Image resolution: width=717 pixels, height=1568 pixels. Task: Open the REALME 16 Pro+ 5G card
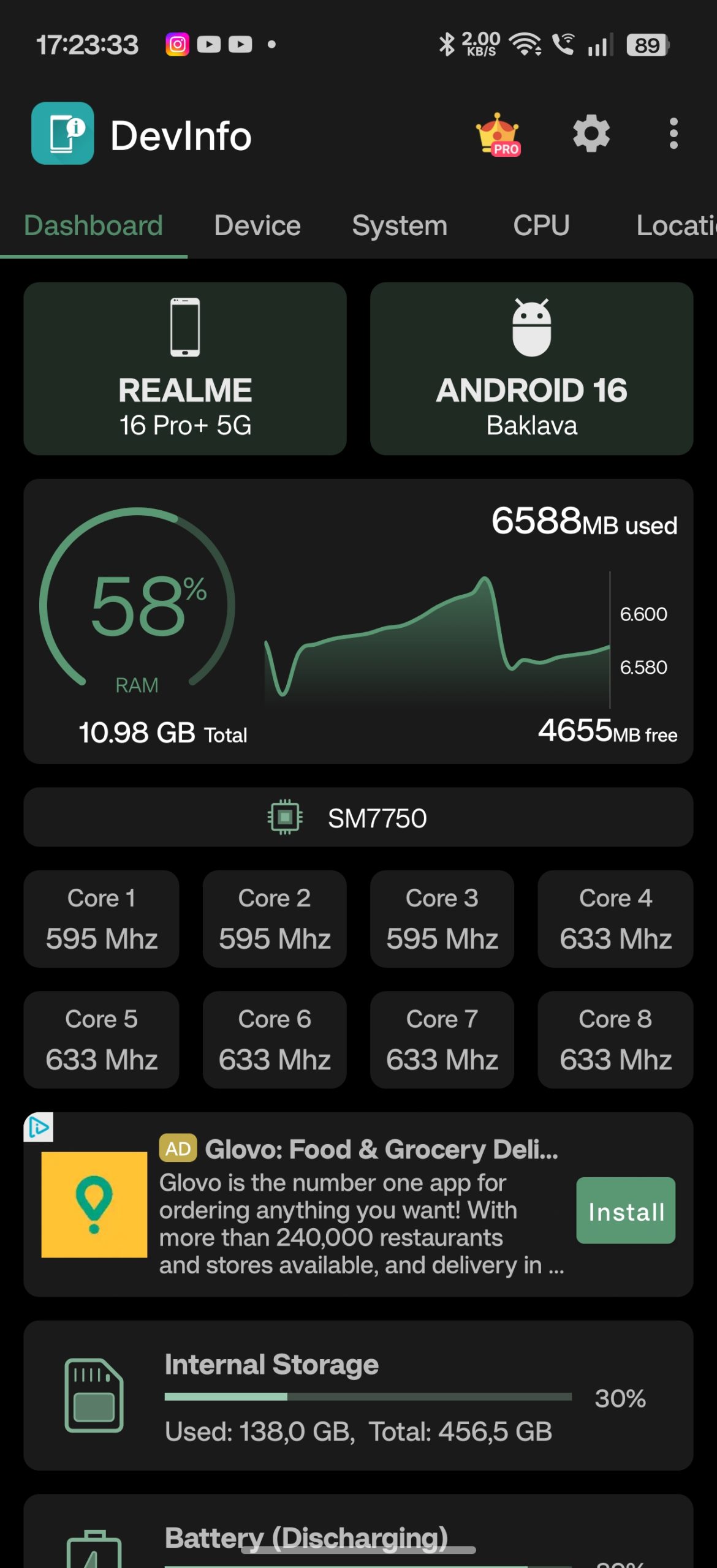coord(185,369)
